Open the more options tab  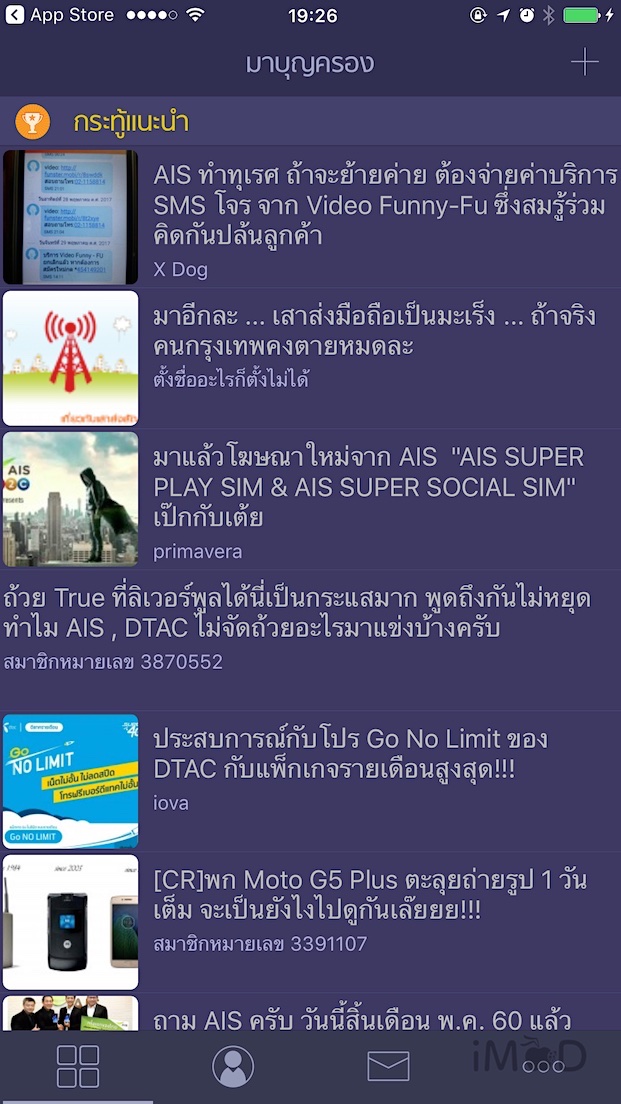tap(543, 1066)
